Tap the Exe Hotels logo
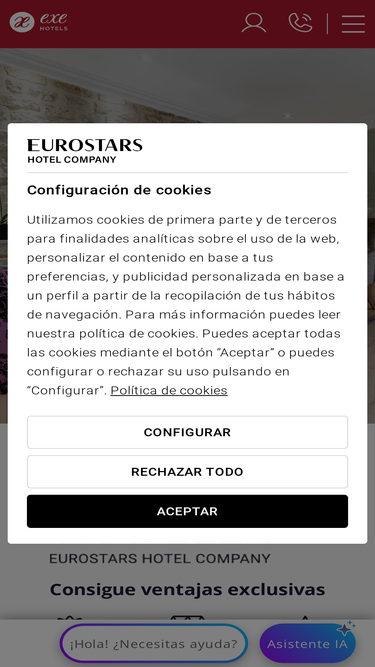 (39, 22)
